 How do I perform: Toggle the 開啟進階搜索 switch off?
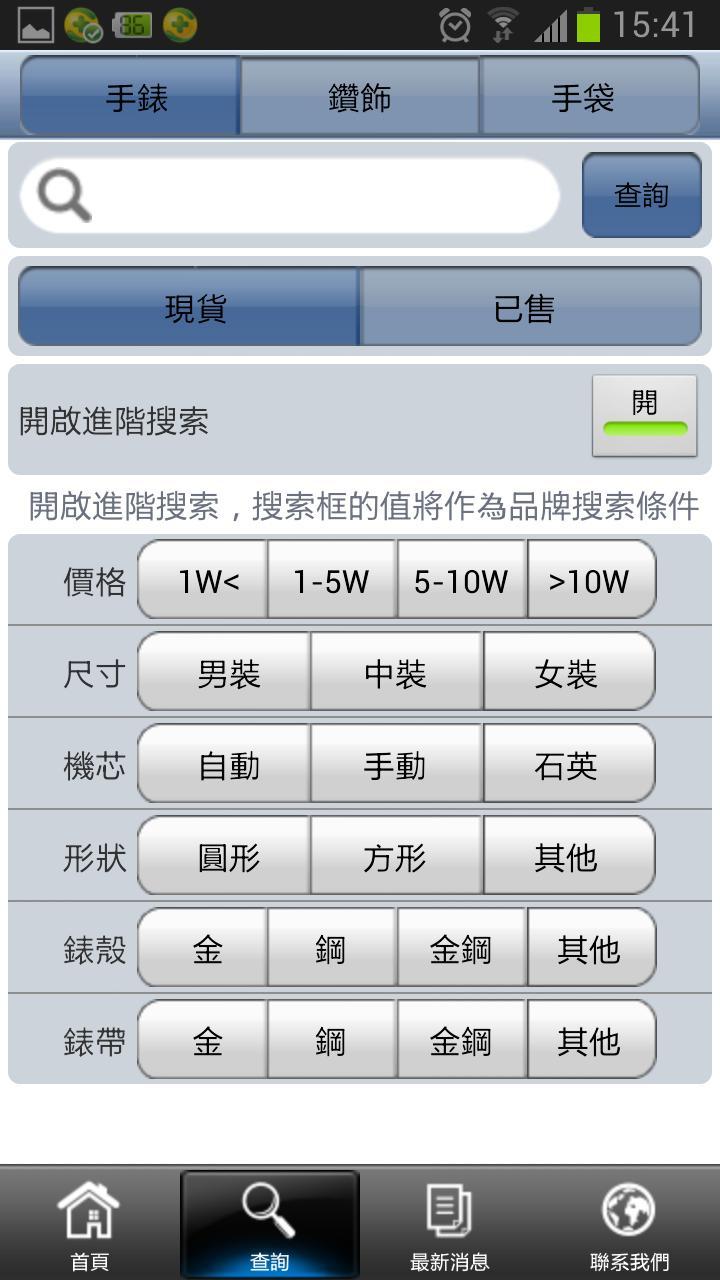[644, 415]
